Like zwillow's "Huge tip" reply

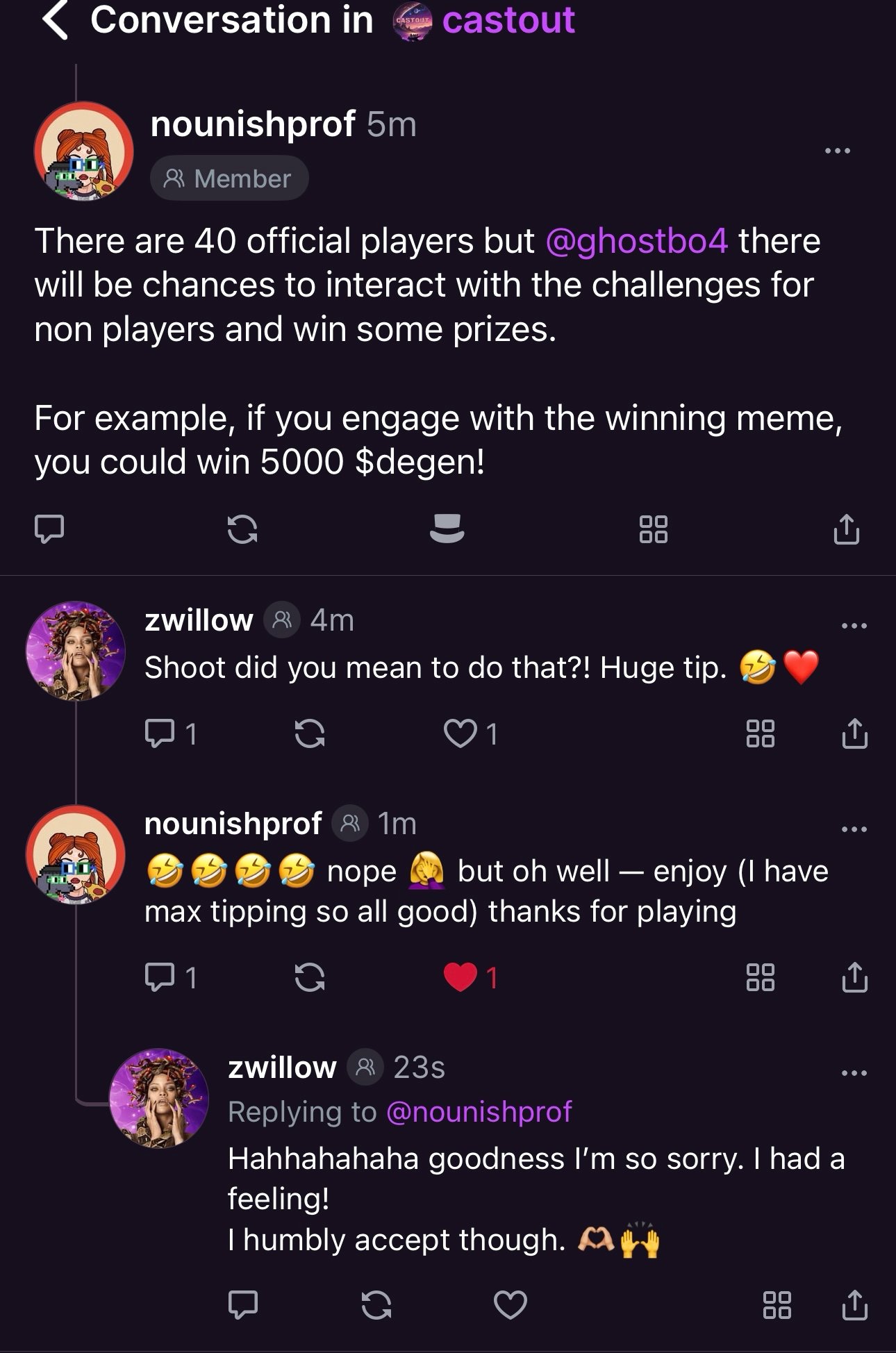(x=460, y=733)
